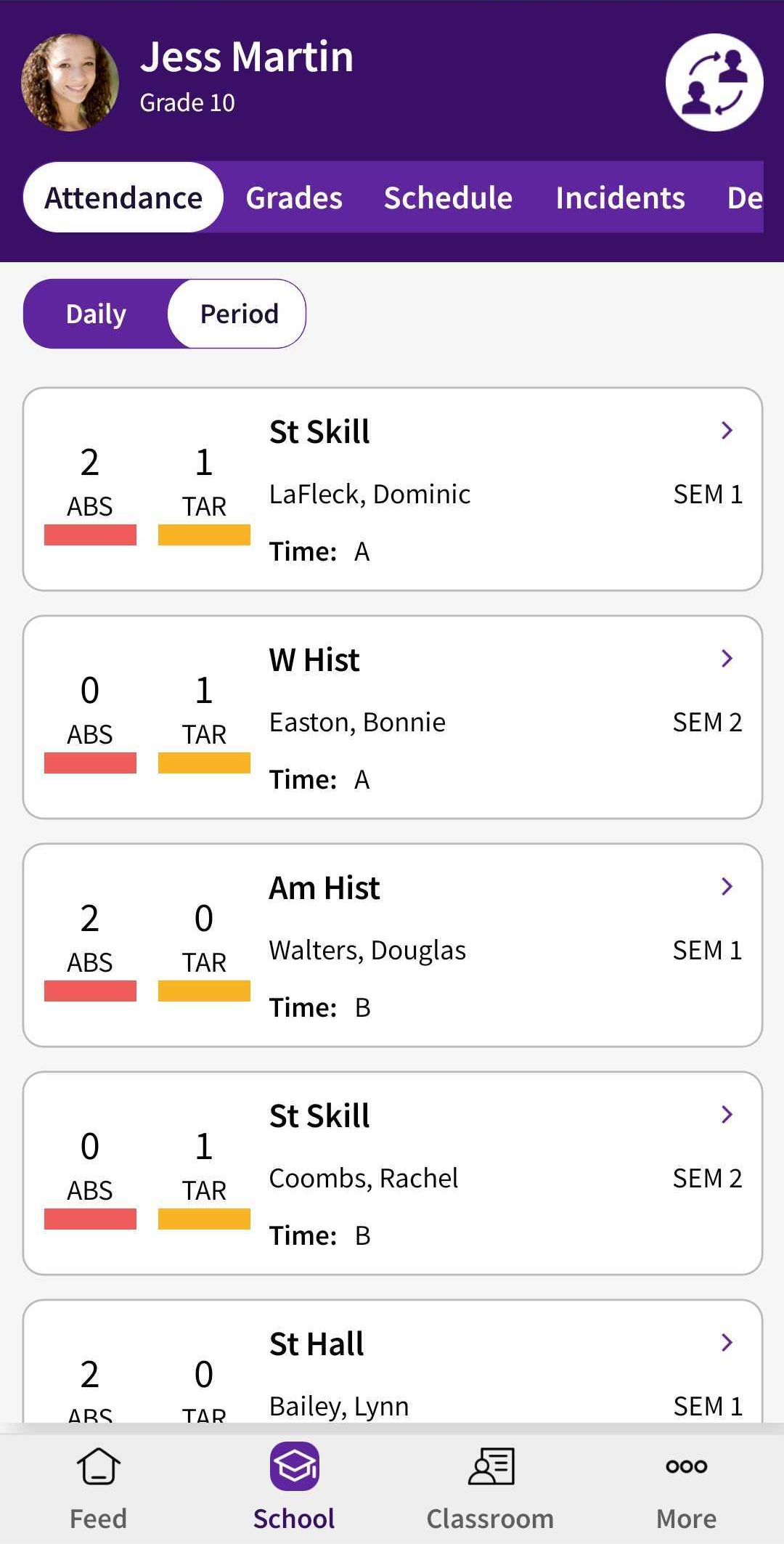This screenshot has height=1544, width=784.
Task: Open St Skill with Coombs, Rachel
Action: click(393, 1174)
